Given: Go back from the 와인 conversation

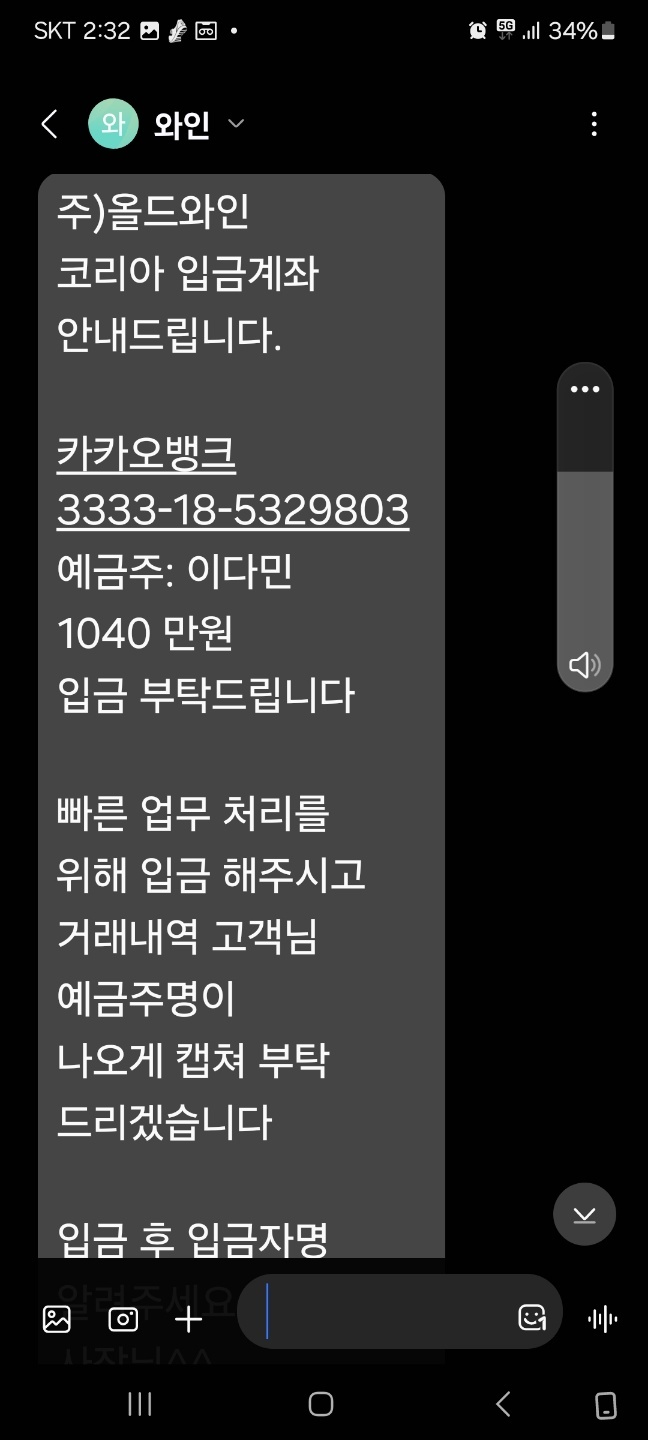Looking at the screenshot, I should coord(49,124).
